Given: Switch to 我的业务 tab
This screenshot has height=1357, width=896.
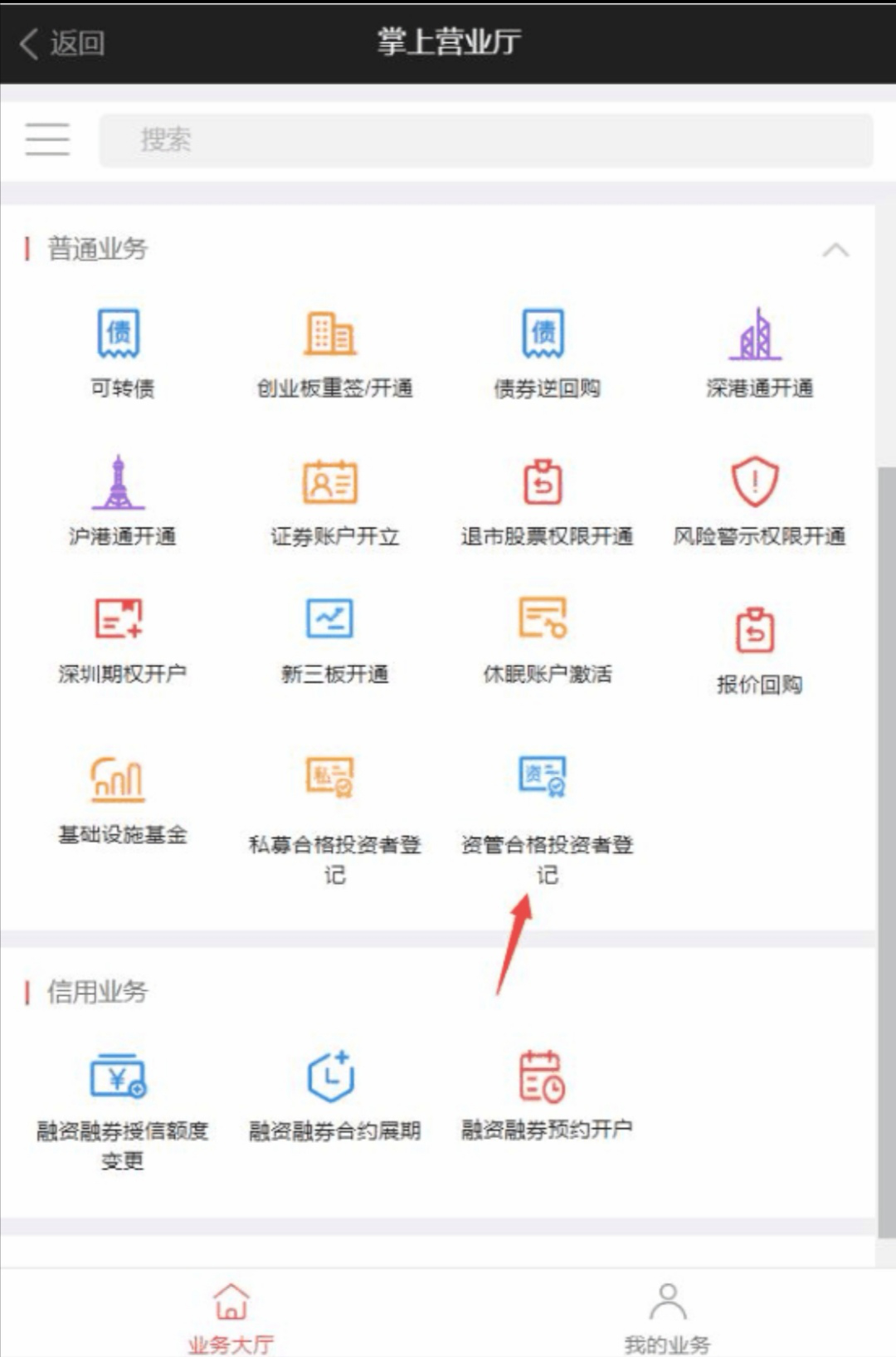Looking at the screenshot, I should click(667, 1317).
